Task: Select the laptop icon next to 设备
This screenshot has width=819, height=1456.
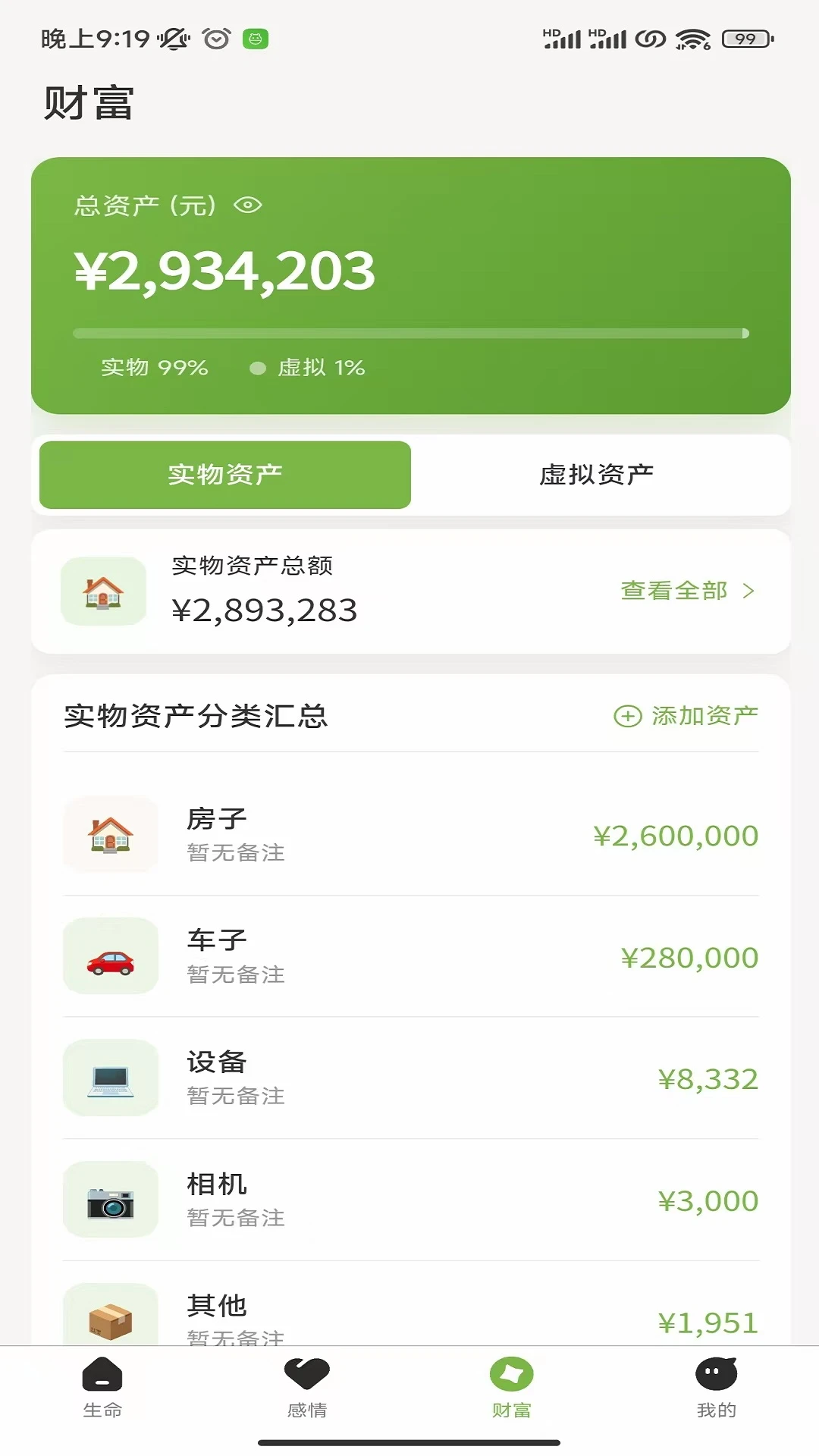Action: click(111, 1078)
